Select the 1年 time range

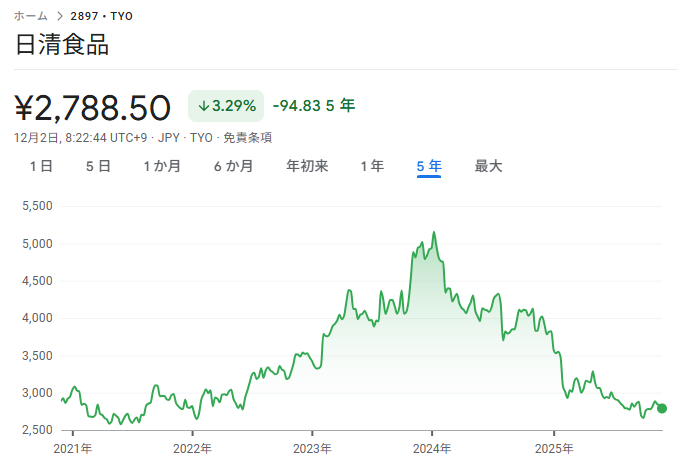pos(372,166)
